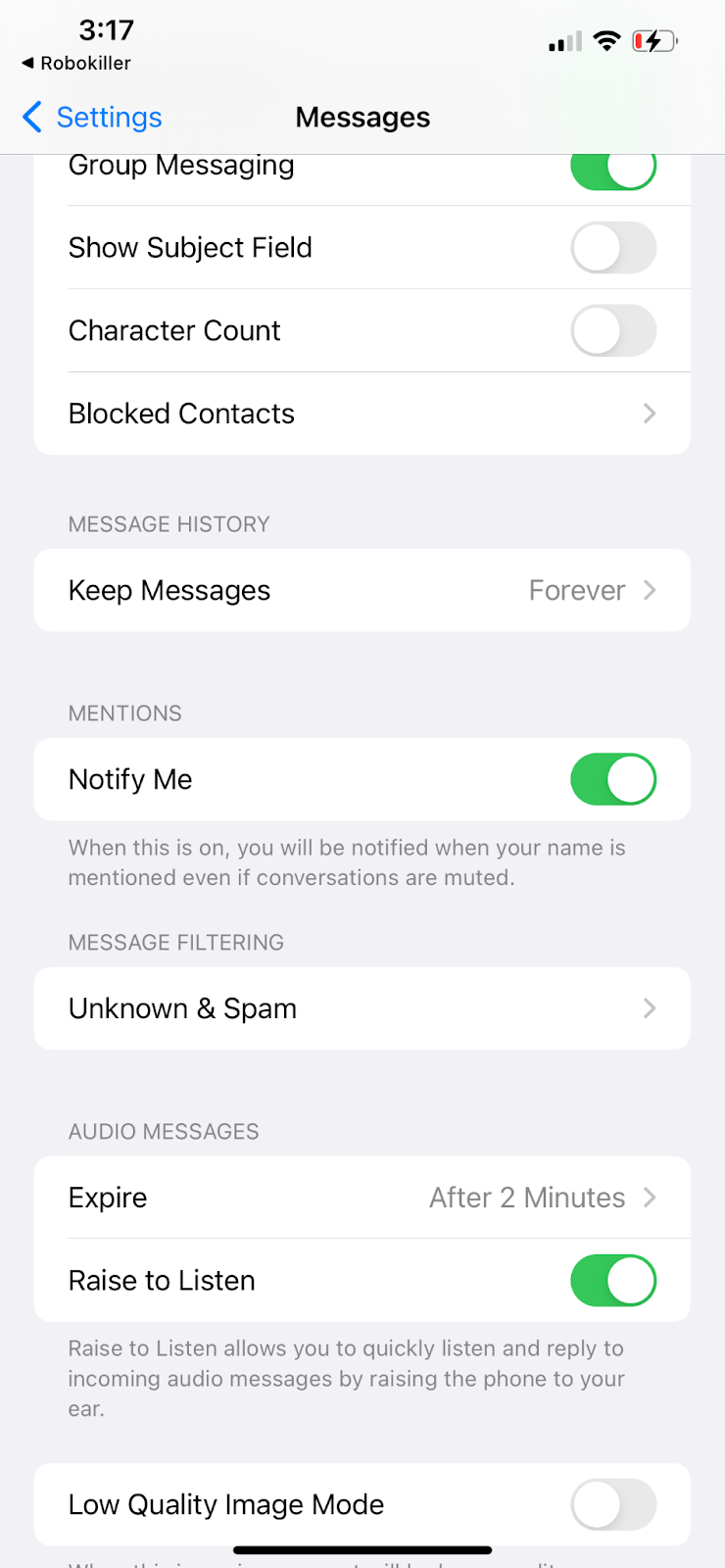Turn off Raise to Listen

613,1280
